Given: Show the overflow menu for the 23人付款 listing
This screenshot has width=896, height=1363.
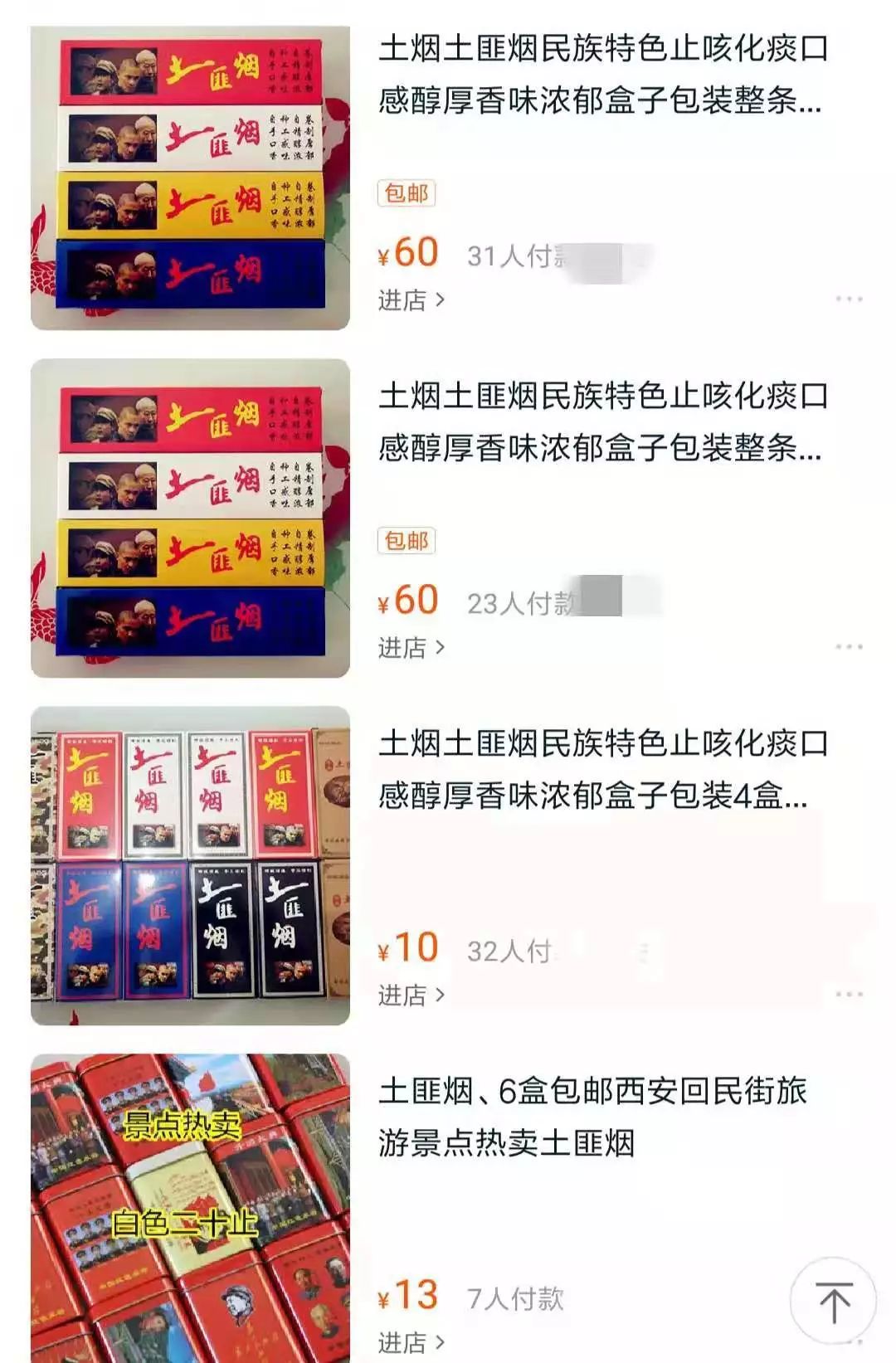Looking at the screenshot, I should (x=849, y=646).
